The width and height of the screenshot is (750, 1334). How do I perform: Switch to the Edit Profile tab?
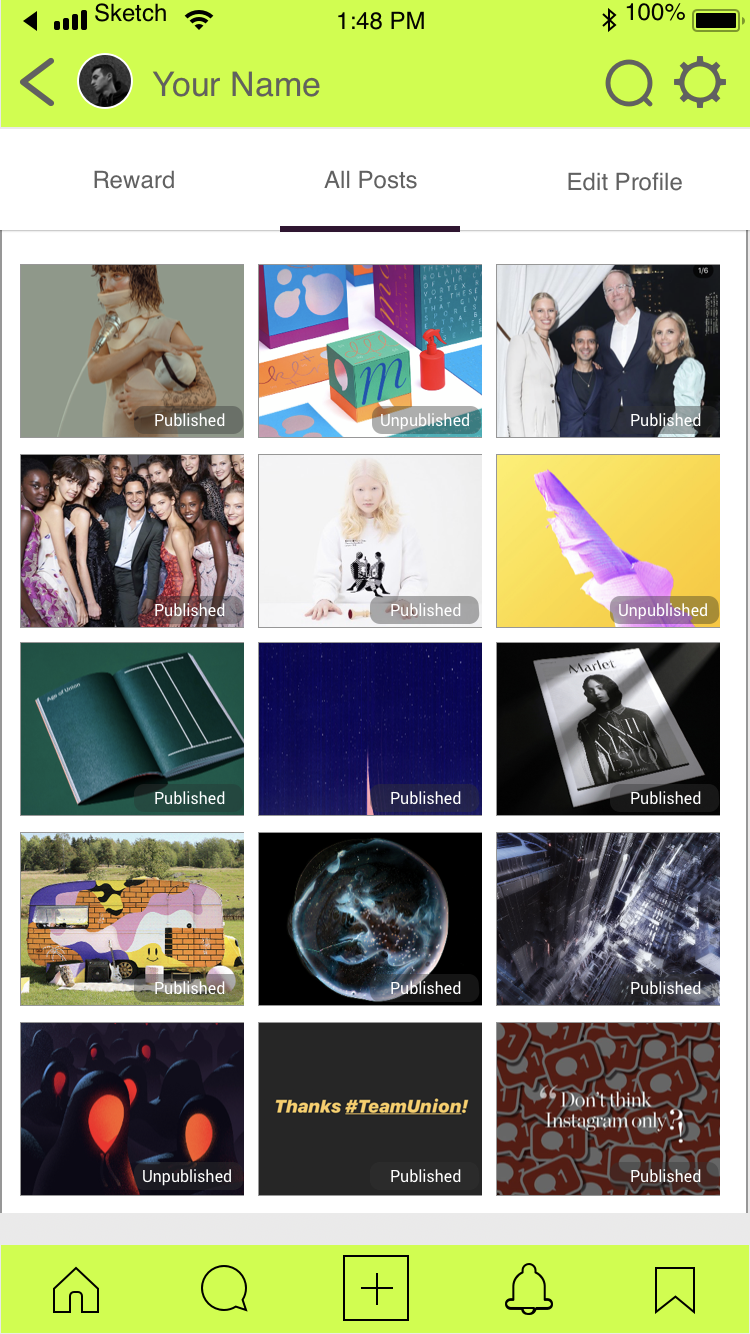pyautogui.click(x=625, y=182)
